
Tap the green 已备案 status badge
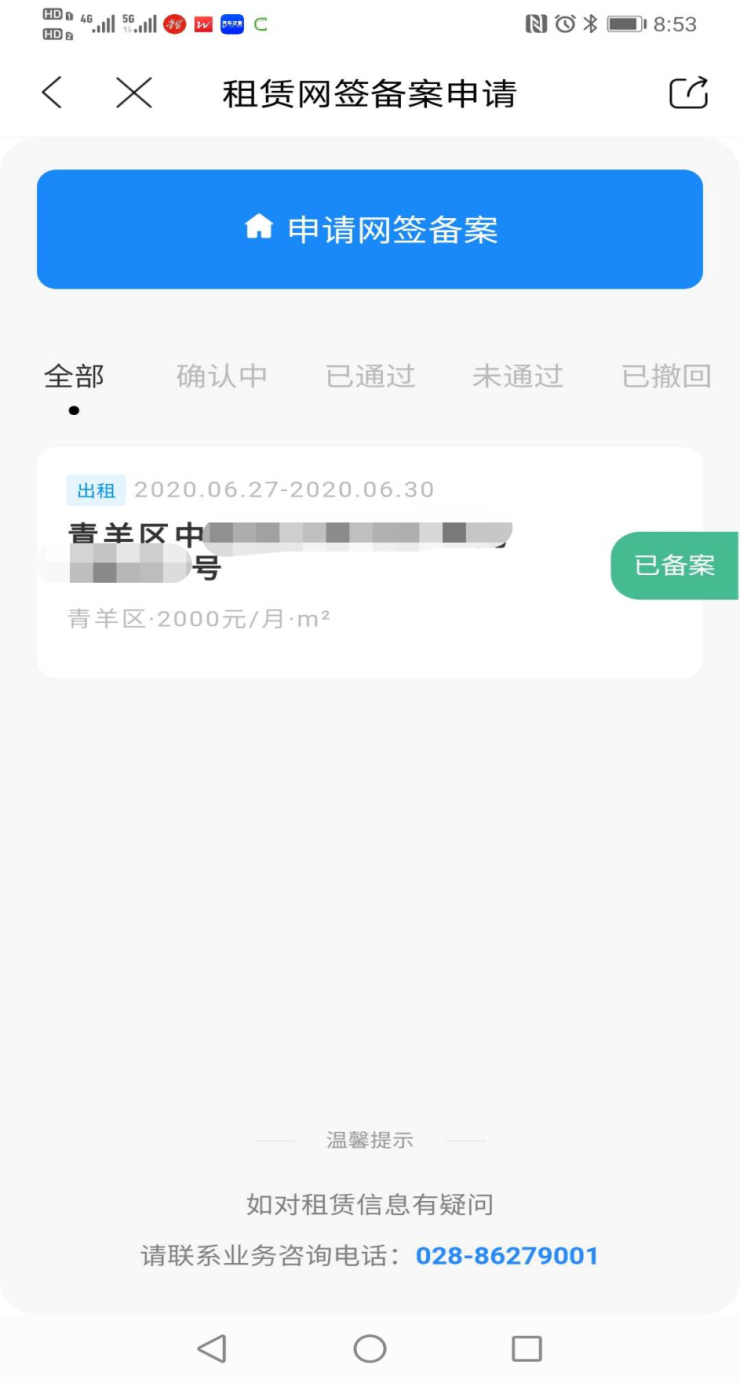pos(675,565)
